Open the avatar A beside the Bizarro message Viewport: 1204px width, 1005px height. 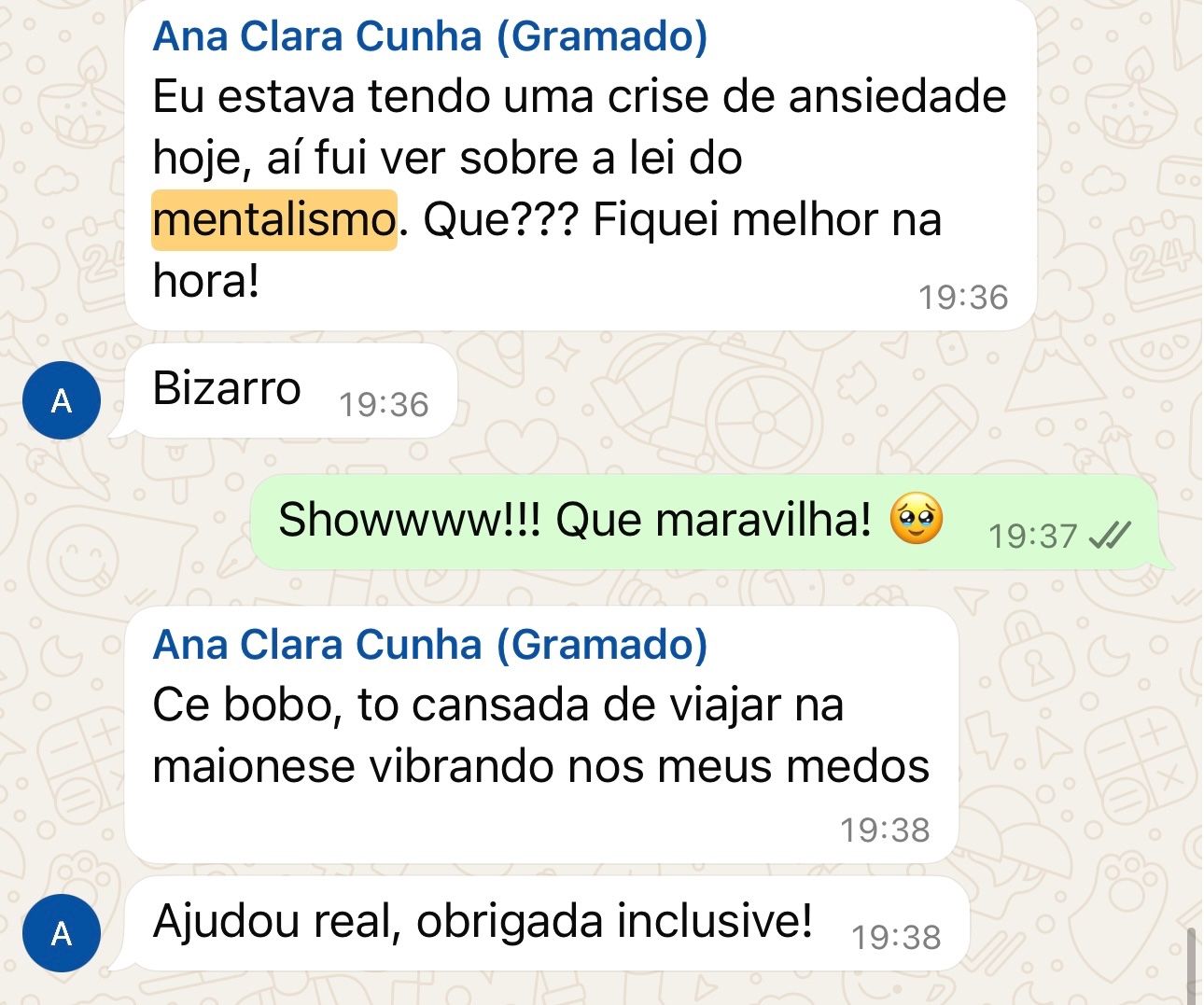62,400
